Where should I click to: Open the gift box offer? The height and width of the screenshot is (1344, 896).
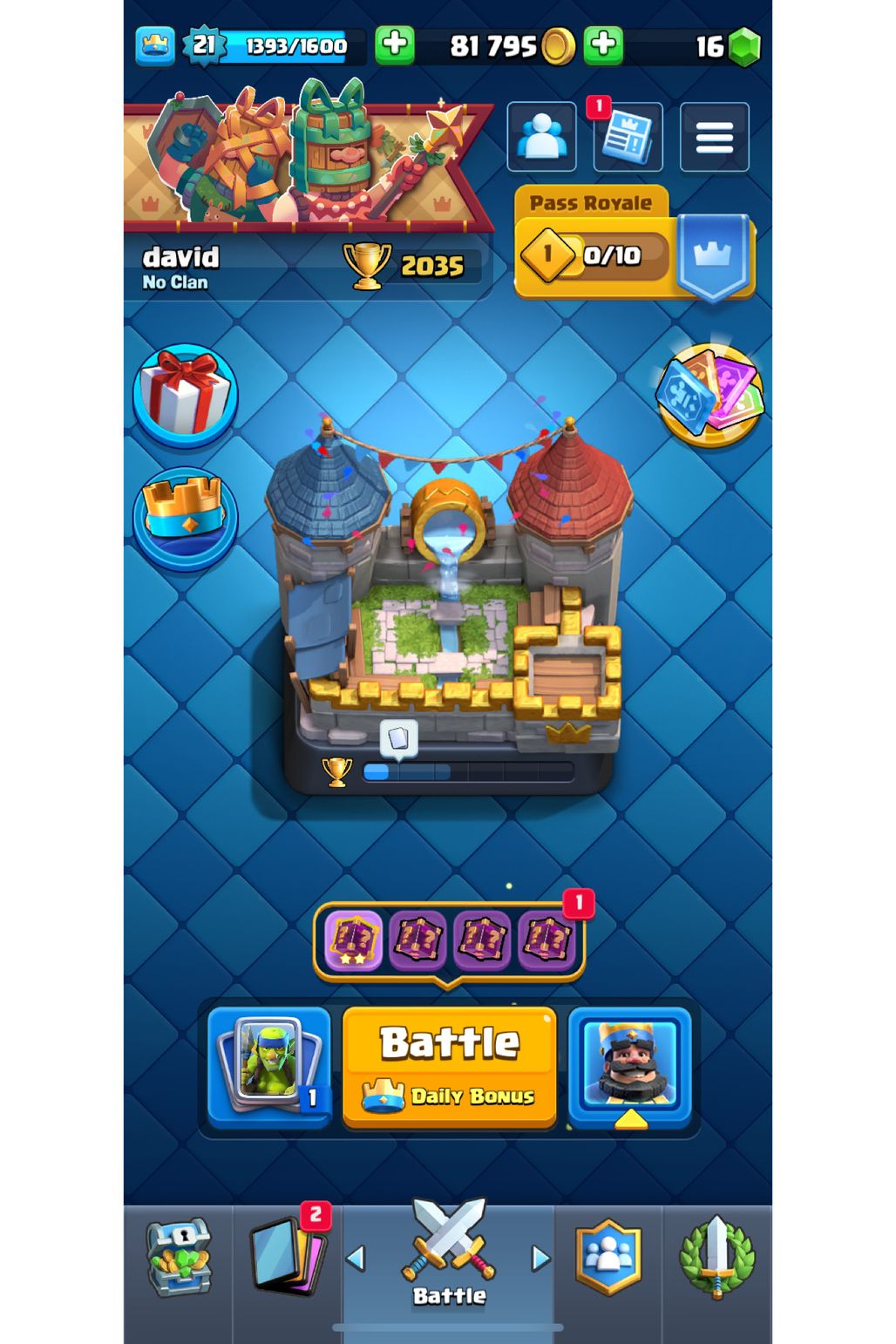[185, 397]
